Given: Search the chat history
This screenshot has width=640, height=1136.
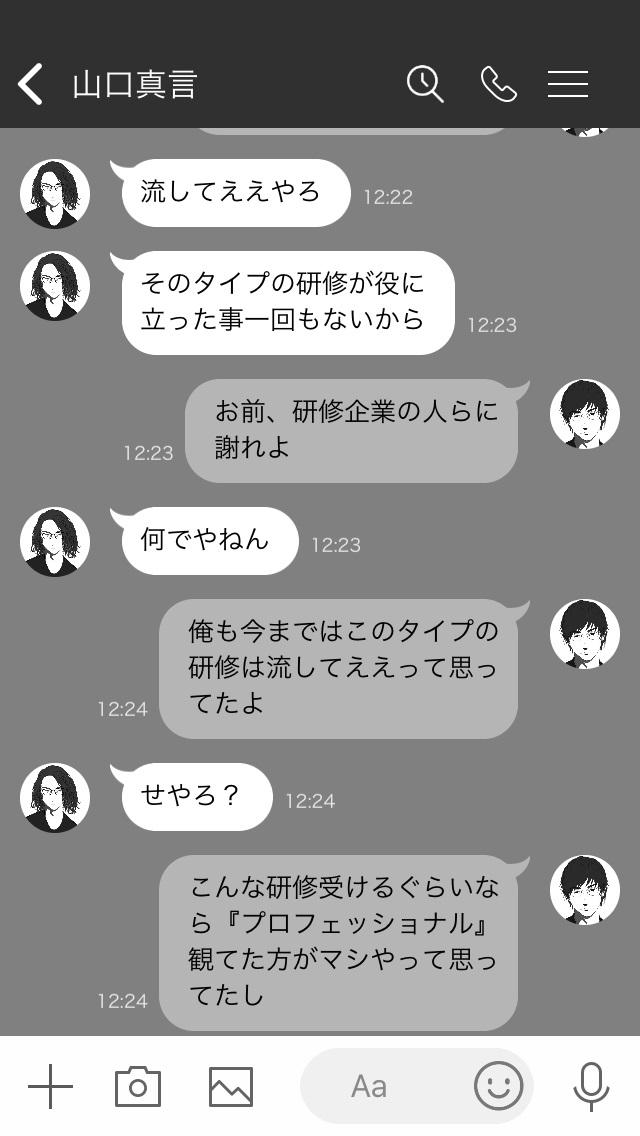Looking at the screenshot, I should [425, 84].
